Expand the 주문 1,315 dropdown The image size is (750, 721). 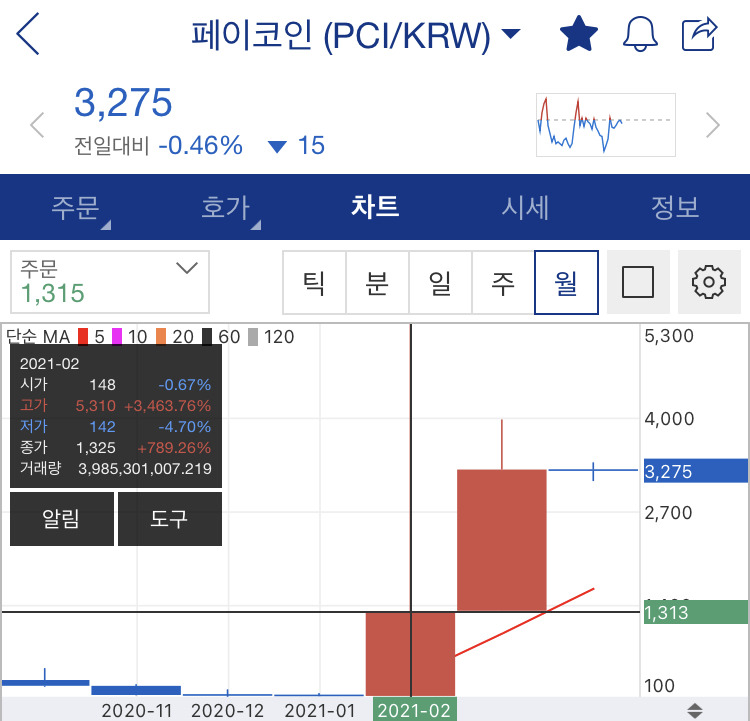point(110,282)
